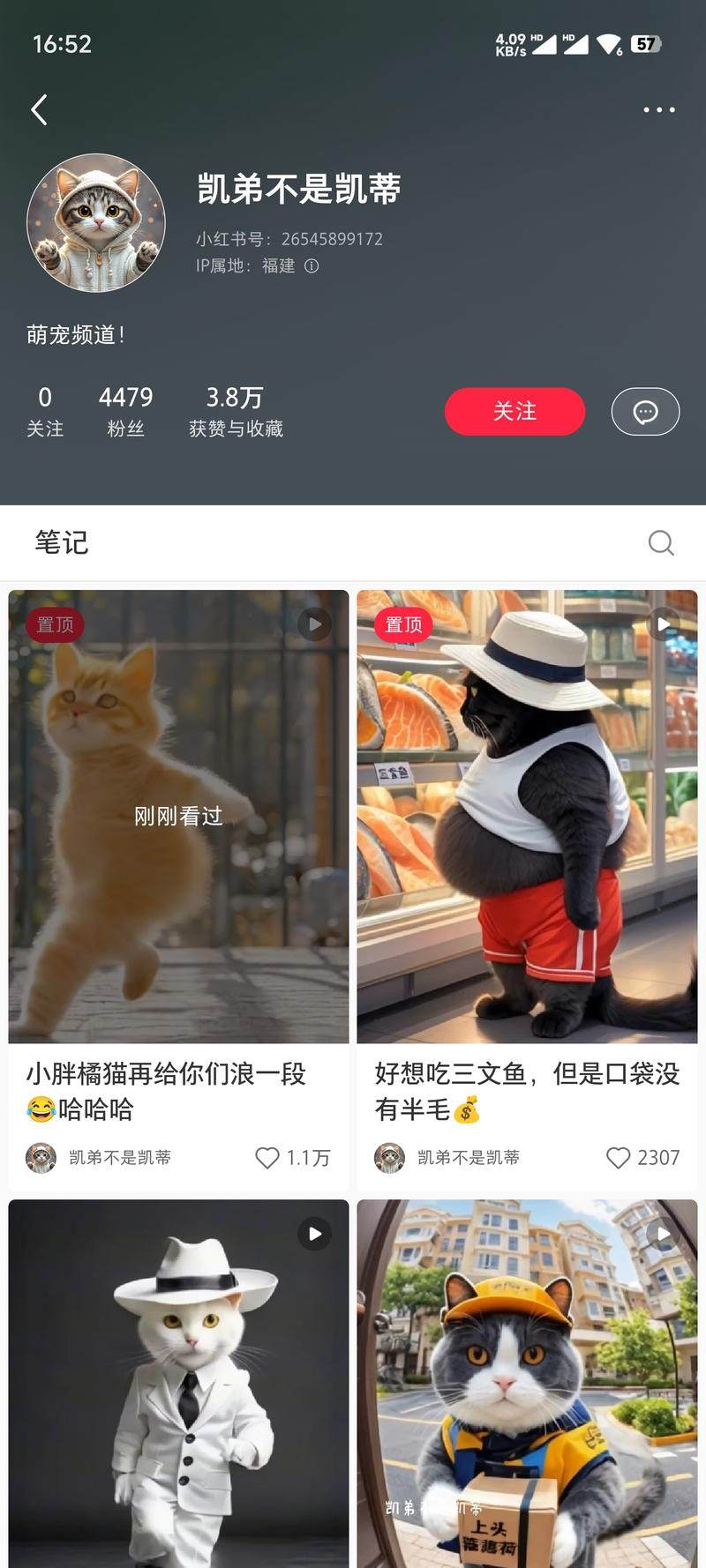Image resolution: width=706 pixels, height=1568 pixels.
Task: View the 0 关注 following list
Action: (45, 411)
